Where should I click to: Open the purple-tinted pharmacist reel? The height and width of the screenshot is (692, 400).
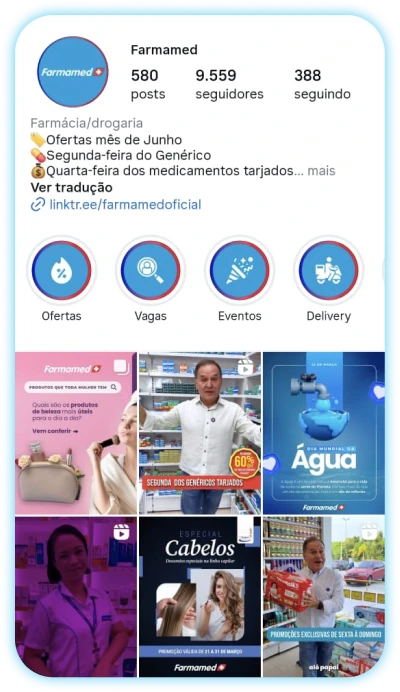[x=76, y=597]
